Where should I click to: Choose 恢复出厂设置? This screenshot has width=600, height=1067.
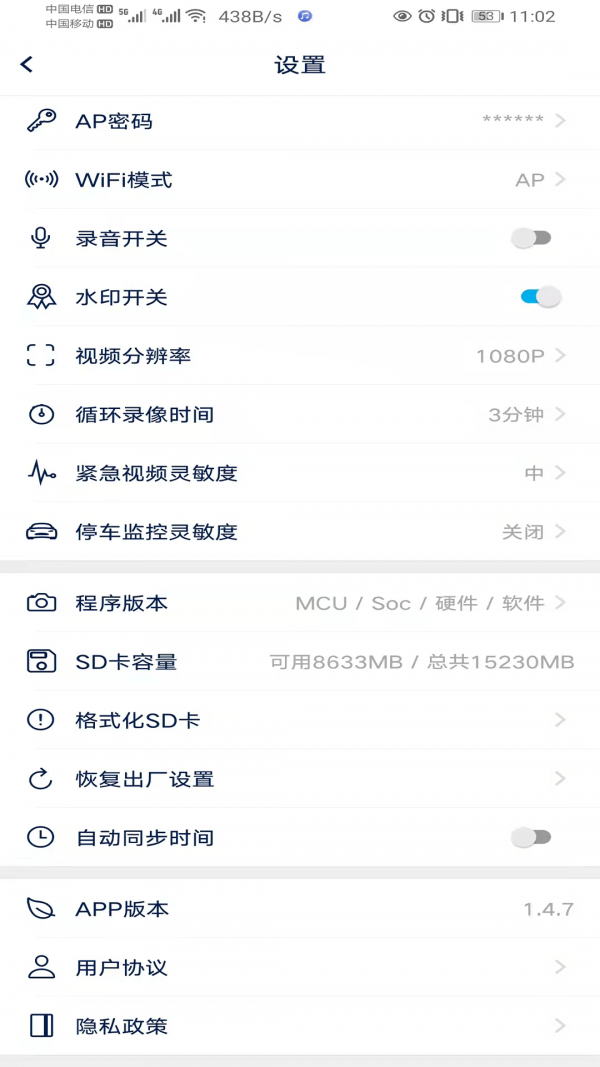tap(300, 779)
